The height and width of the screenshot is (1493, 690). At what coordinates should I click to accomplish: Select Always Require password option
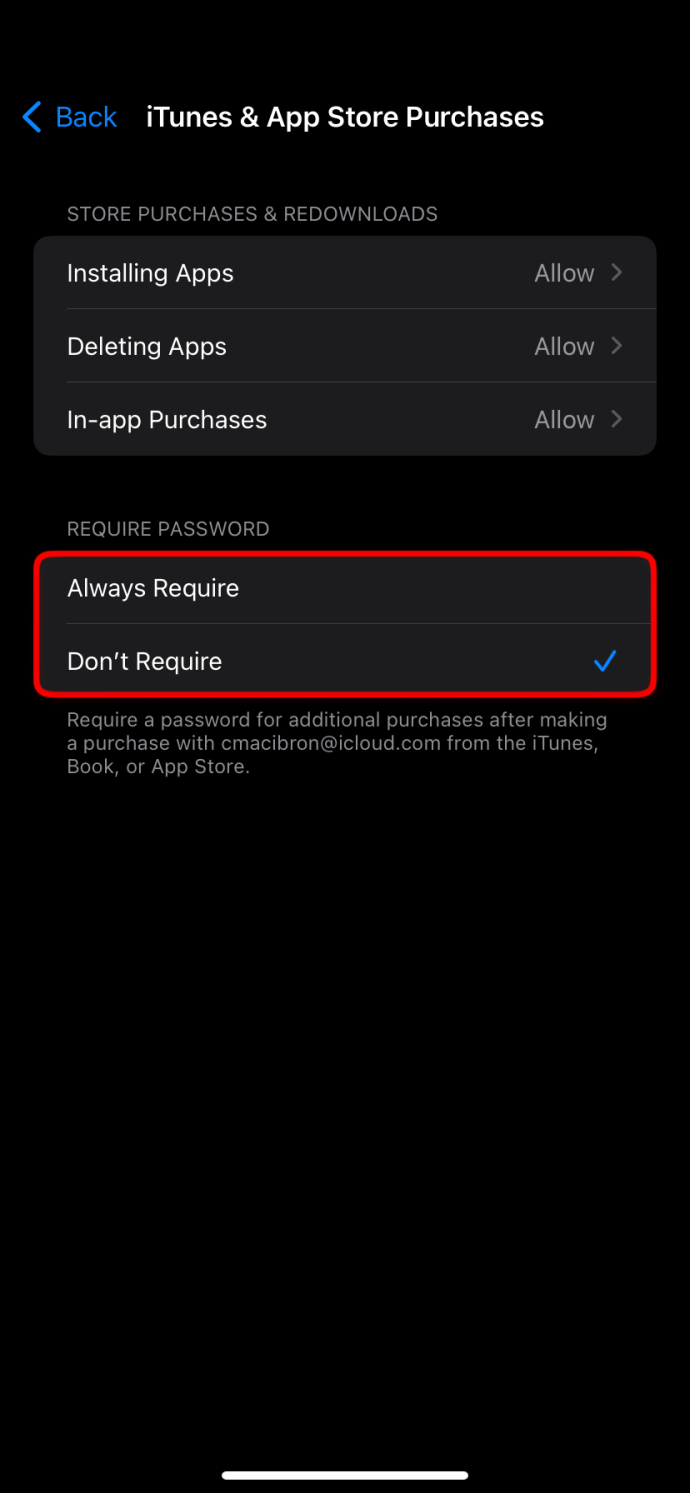(344, 588)
